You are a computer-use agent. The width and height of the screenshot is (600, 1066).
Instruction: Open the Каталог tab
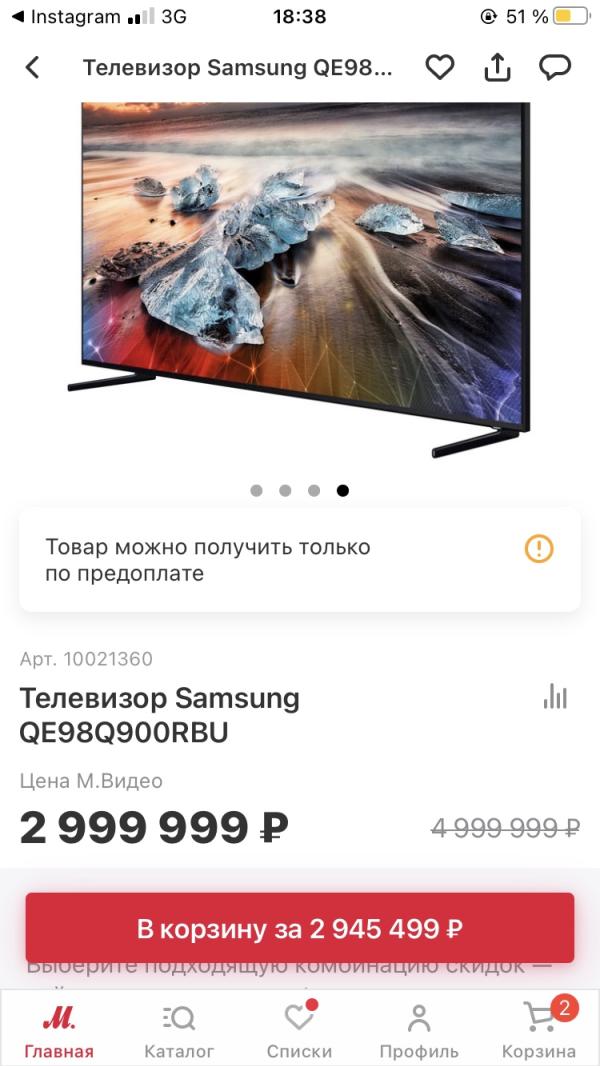tap(180, 1032)
